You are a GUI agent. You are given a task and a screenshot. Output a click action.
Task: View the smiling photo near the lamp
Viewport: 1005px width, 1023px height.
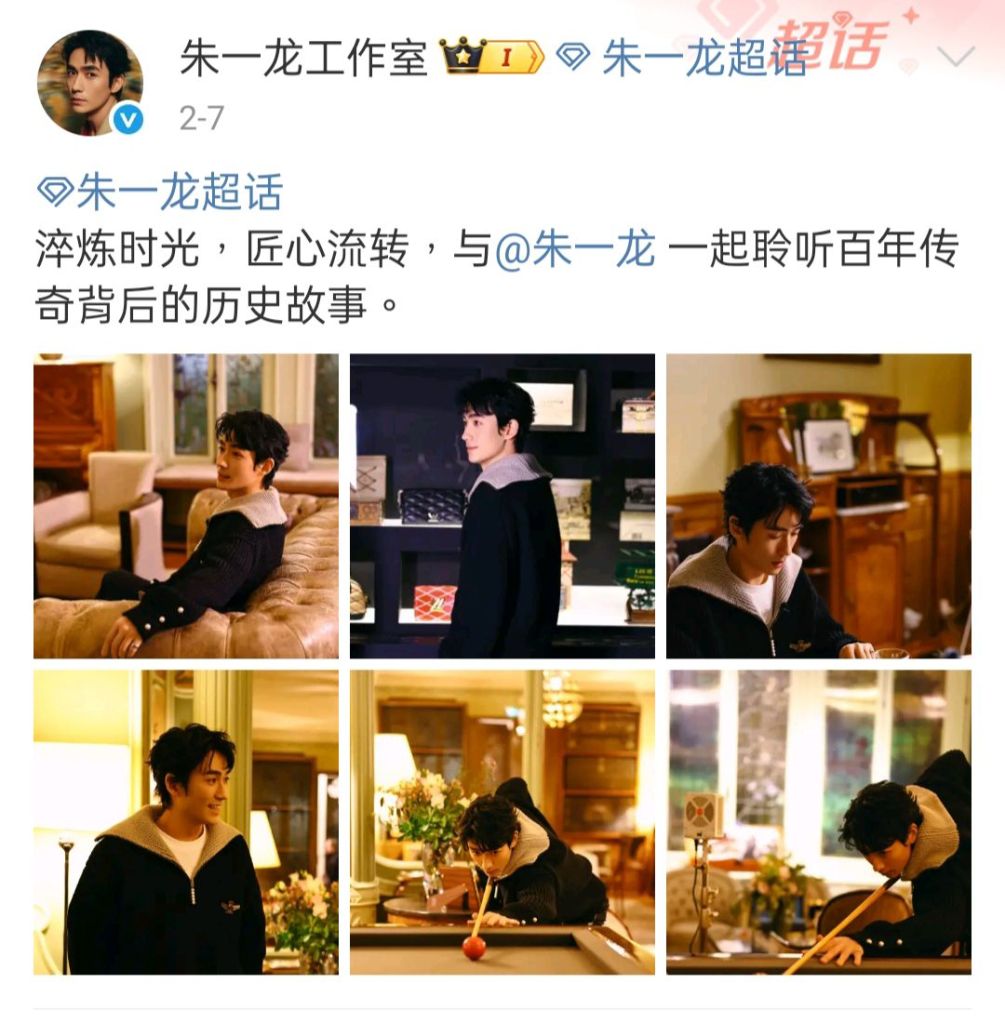point(186,822)
